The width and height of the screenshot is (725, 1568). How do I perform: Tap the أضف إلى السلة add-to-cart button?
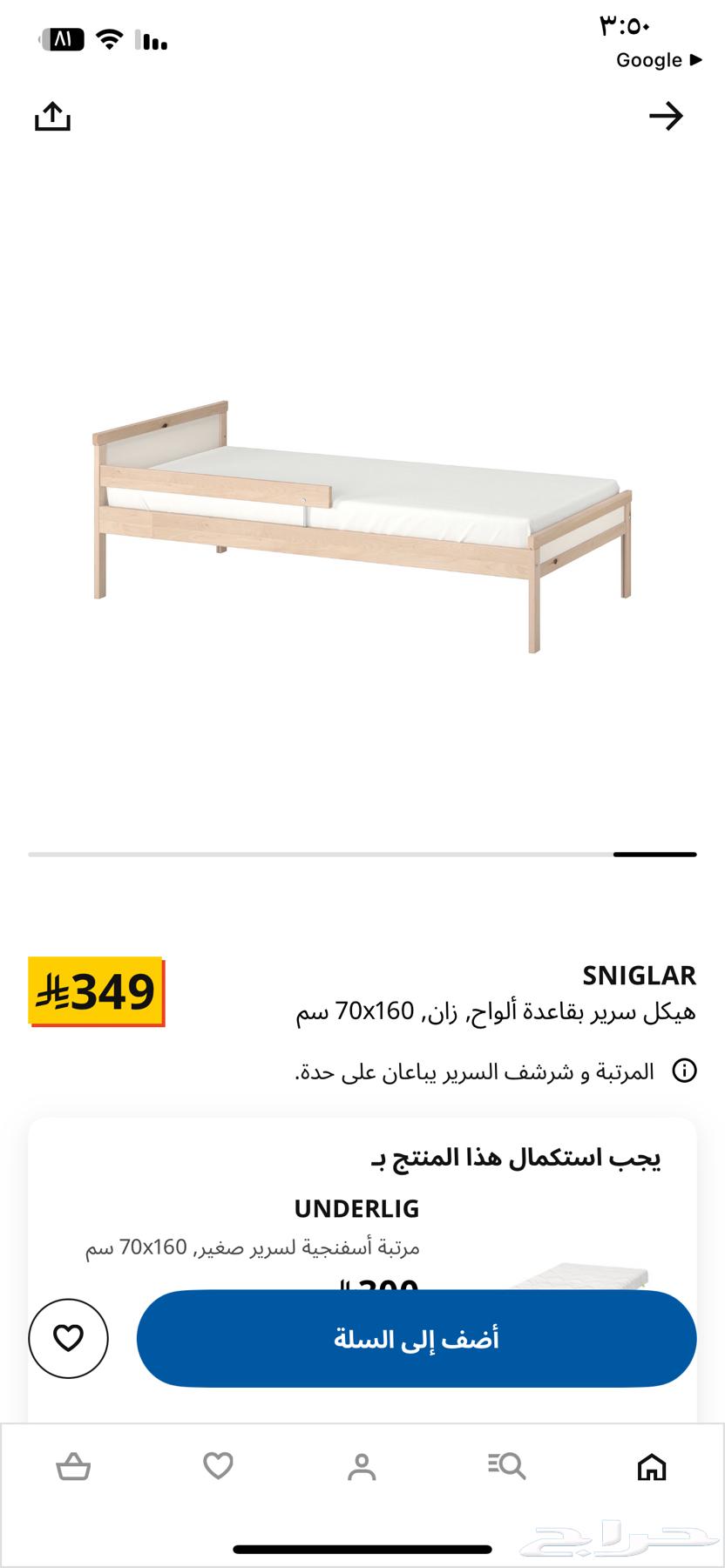click(415, 1339)
